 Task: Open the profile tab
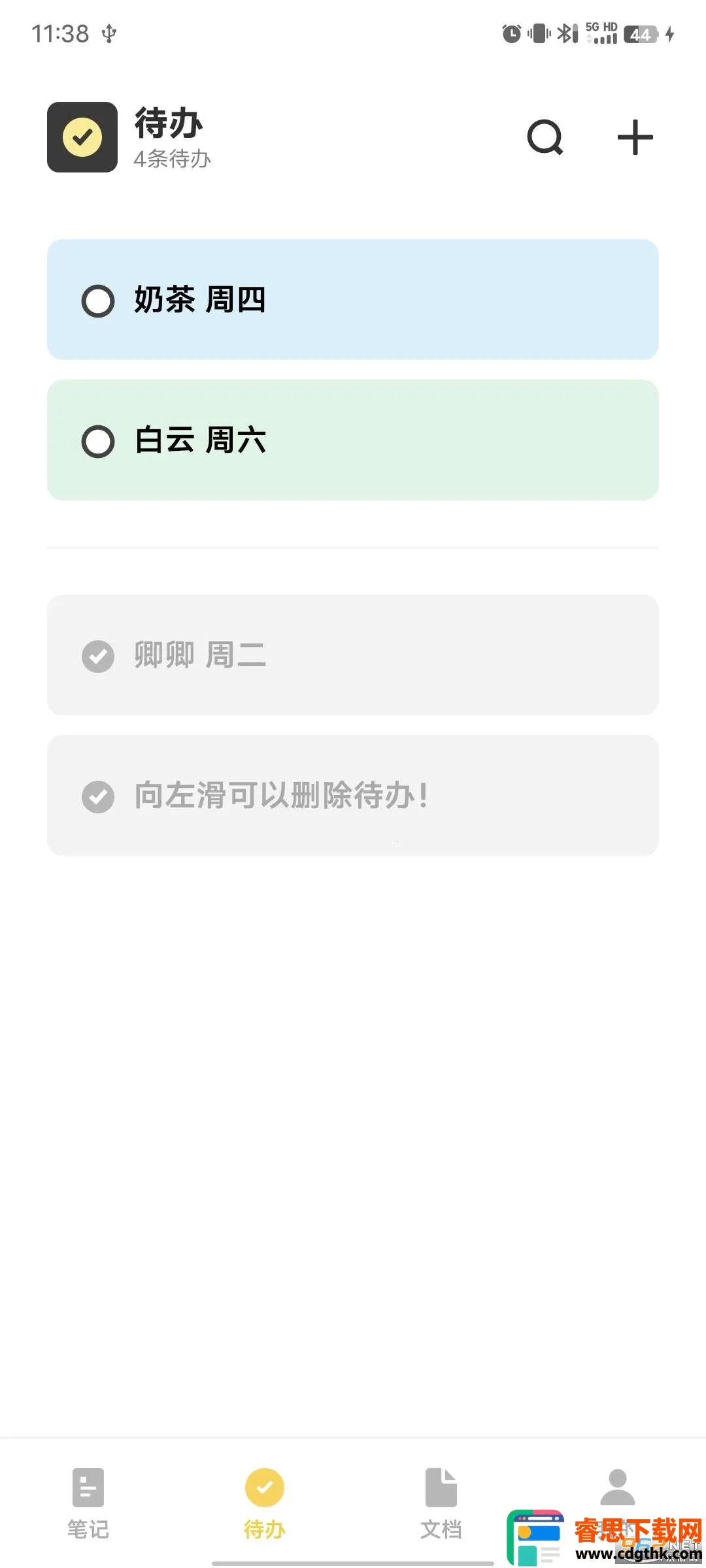click(x=617, y=1490)
